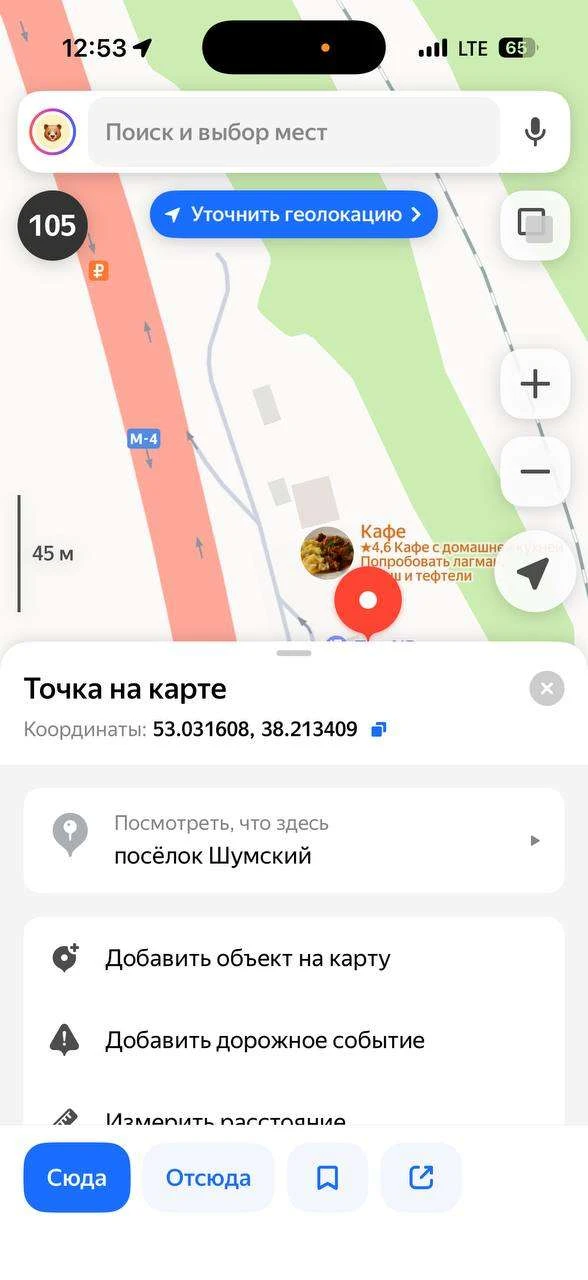
Task: Open "Посмотреть, что здесь" посёлок Шумский
Action: click(294, 840)
